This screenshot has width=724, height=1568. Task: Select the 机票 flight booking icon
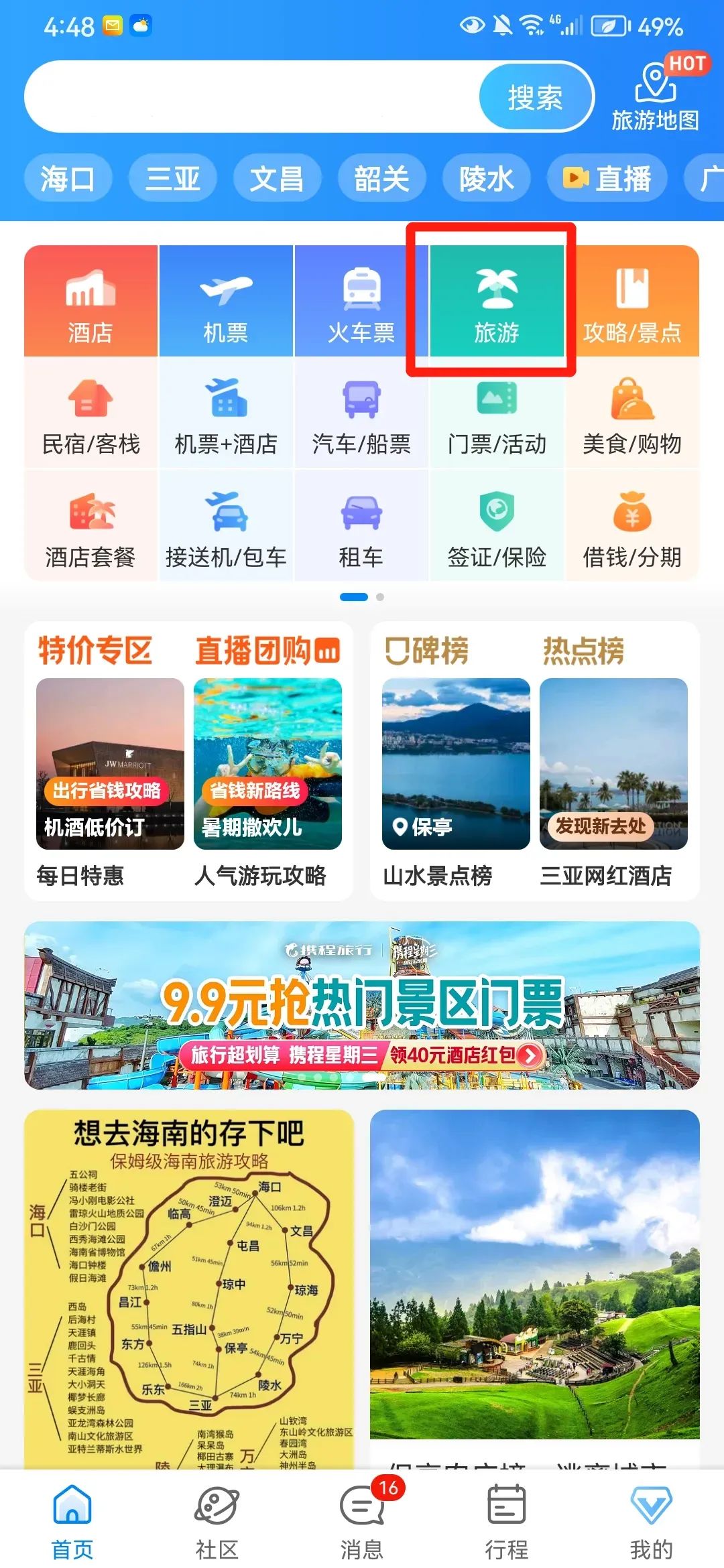226,300
